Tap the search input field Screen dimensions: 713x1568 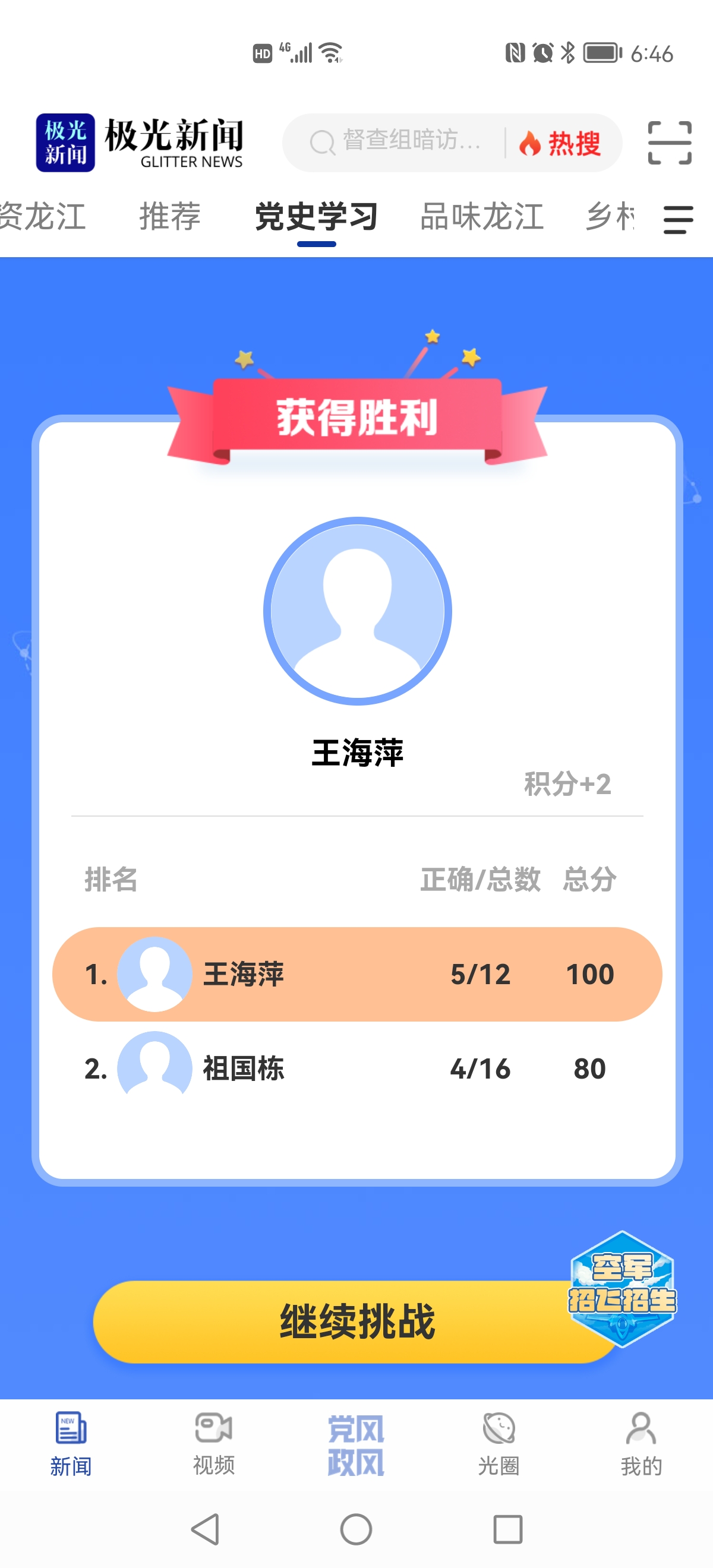pos(414,143)
